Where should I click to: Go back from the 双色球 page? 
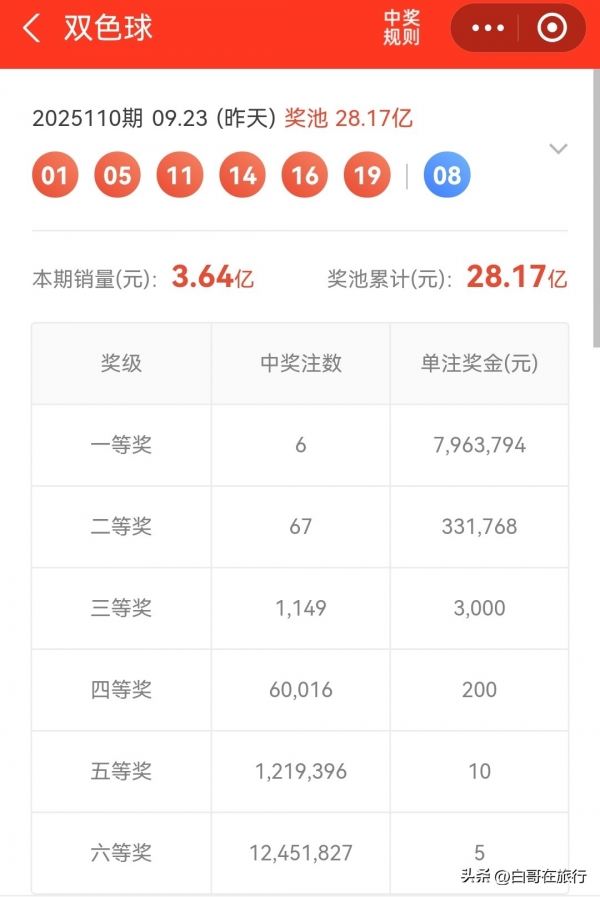point(32,28)
